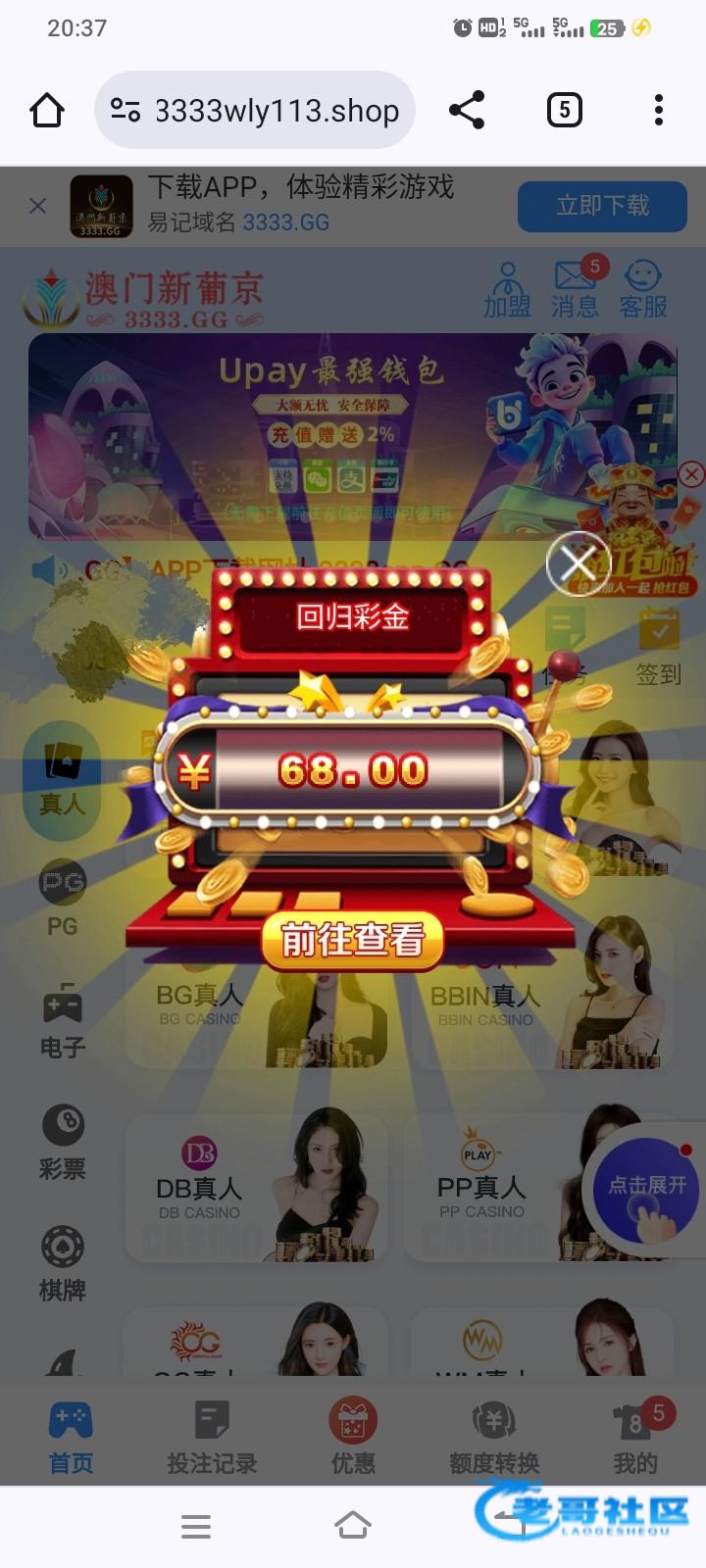Open the 额度转换 tab
The width and height of the screenshot is (706, 1568).
494,1438
